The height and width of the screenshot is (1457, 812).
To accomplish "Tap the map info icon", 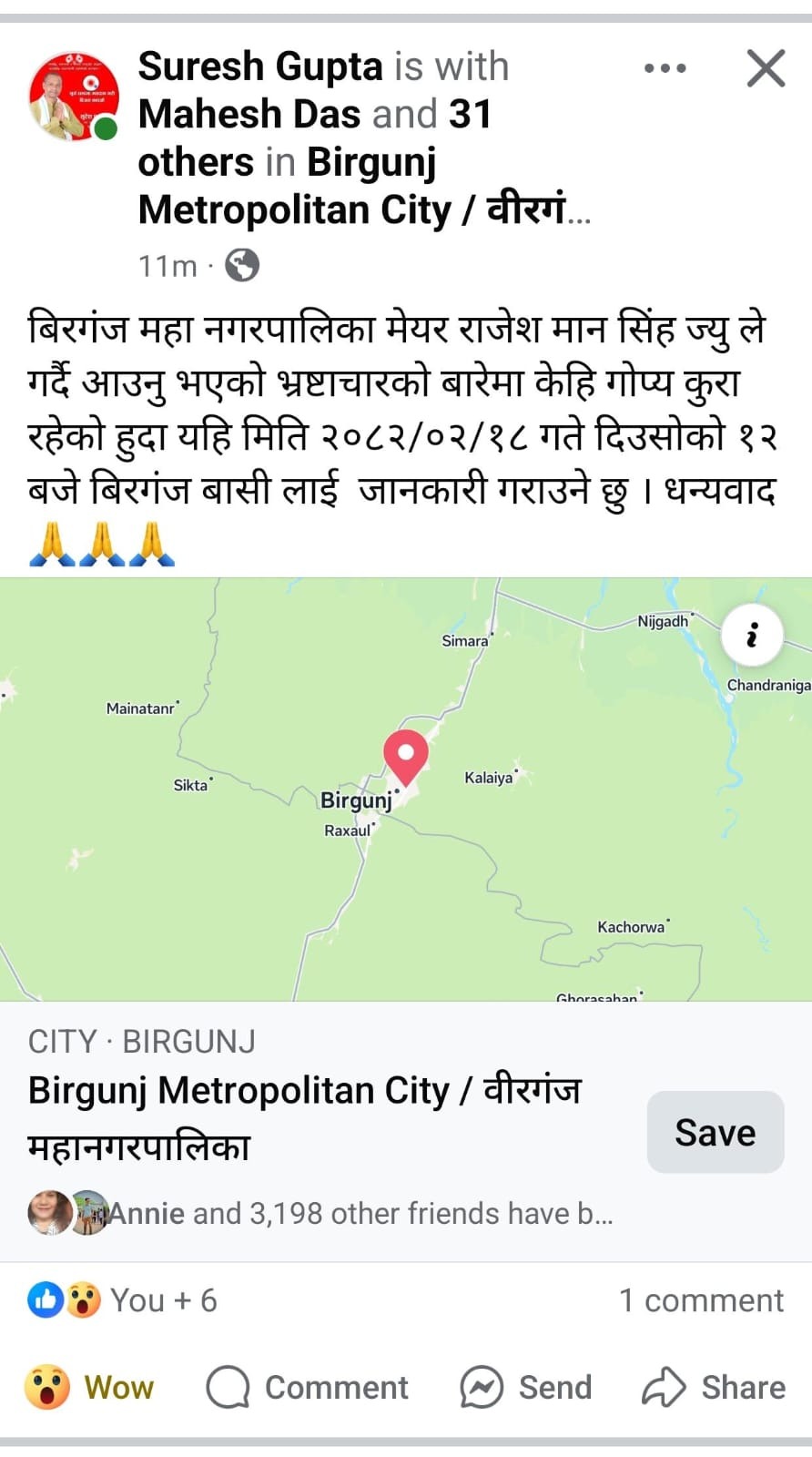I will [x=752, y=635].
